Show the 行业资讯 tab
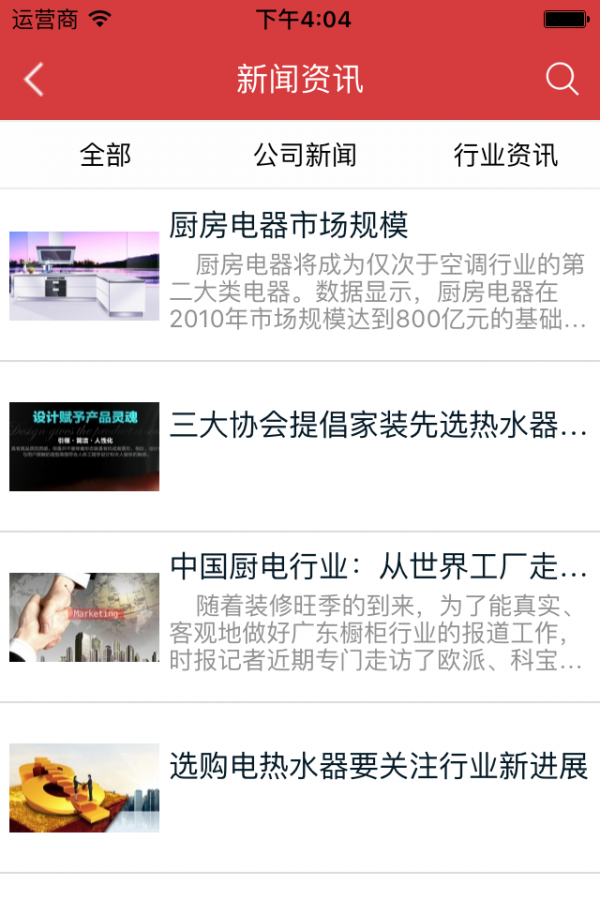600x900 pixels. pos(505,155)
